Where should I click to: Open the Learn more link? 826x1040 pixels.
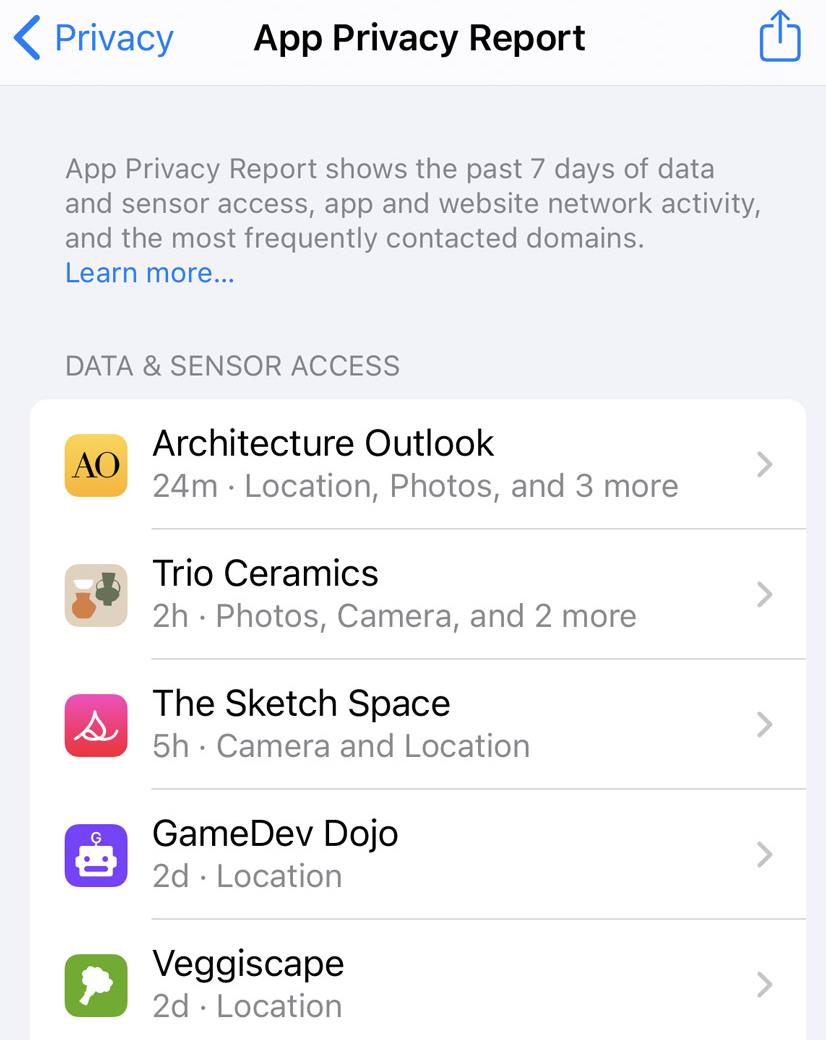pyautogui.click(x=148, y=272)
